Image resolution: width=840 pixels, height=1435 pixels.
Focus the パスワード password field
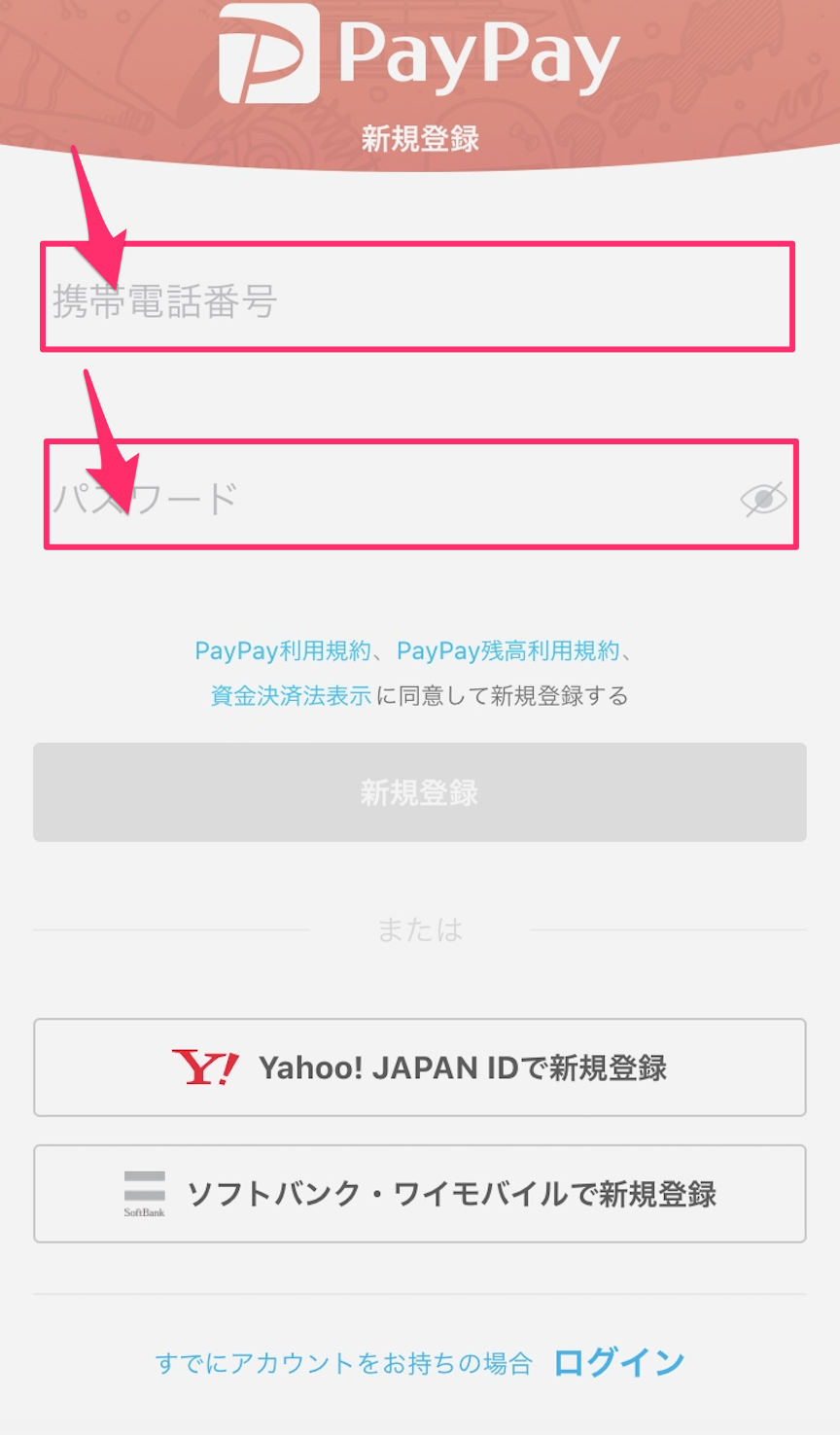click(392, 496)
